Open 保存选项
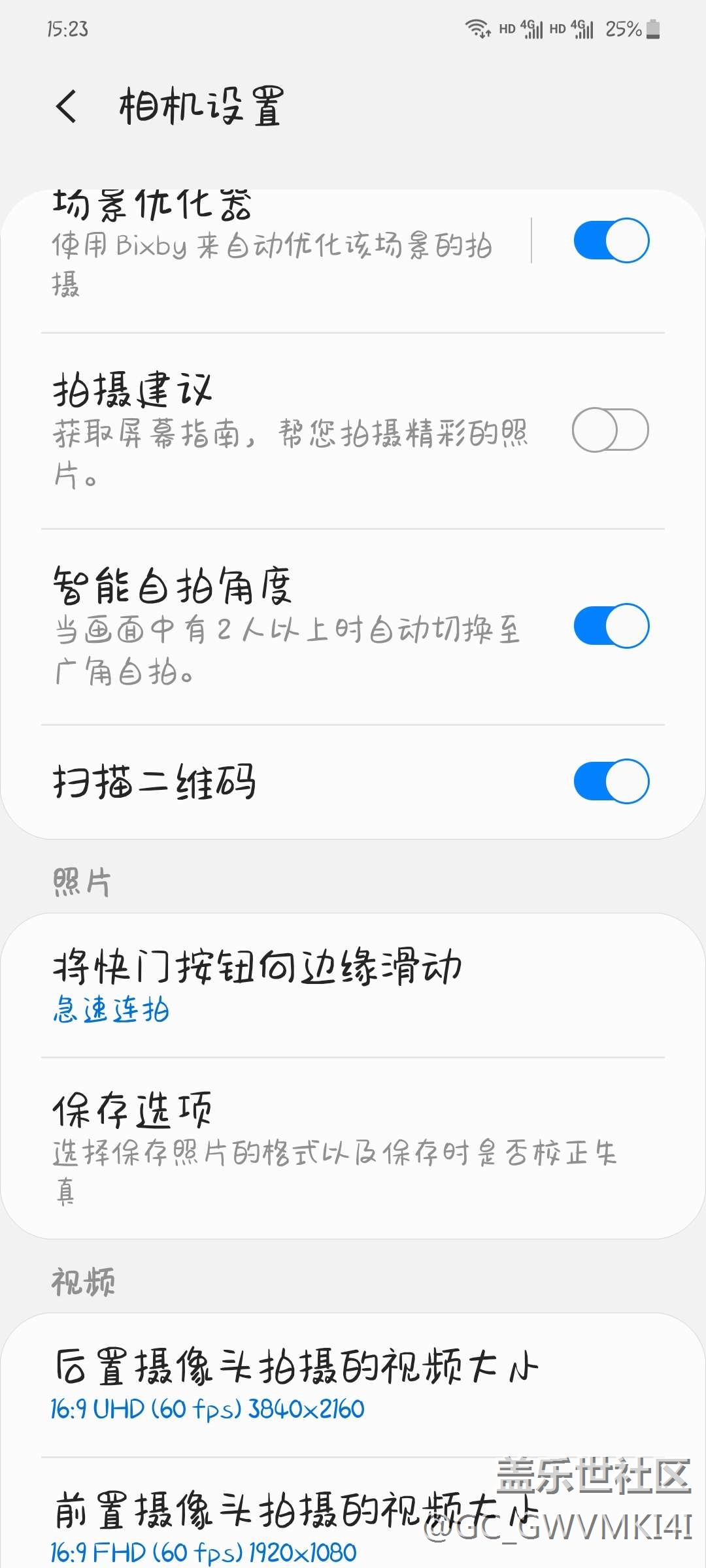This screenshot has width=706, height=1568. 353,1147
